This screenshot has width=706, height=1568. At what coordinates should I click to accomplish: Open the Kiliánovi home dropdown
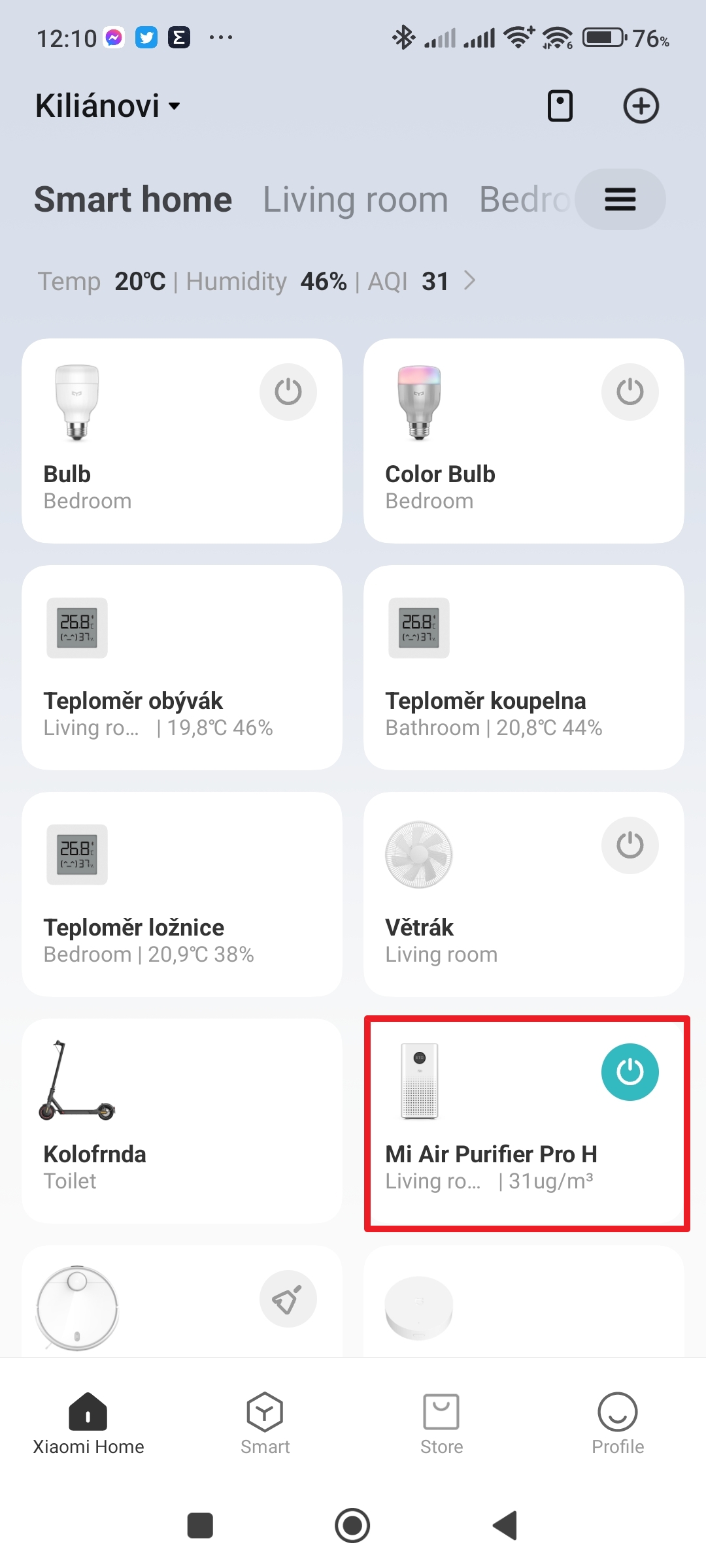[108, 106]
